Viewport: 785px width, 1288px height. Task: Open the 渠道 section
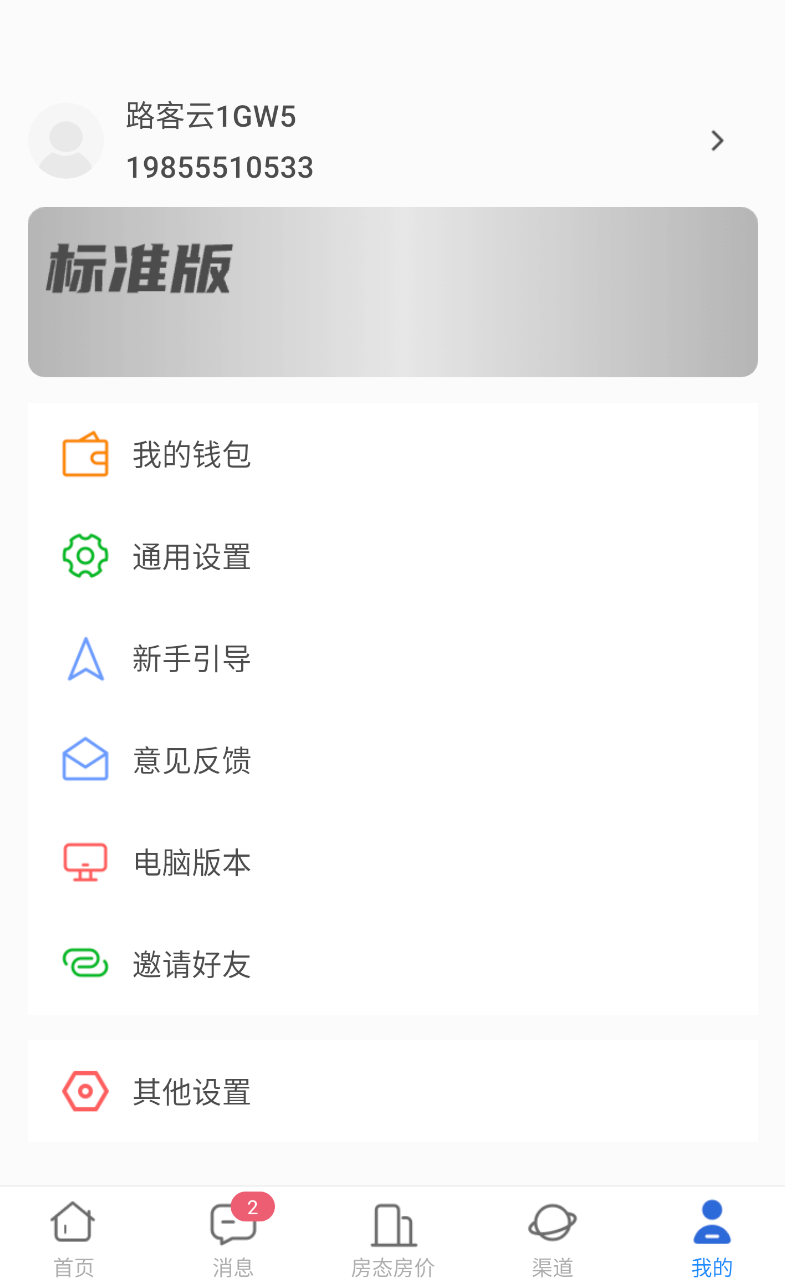tap(552, 1237)
